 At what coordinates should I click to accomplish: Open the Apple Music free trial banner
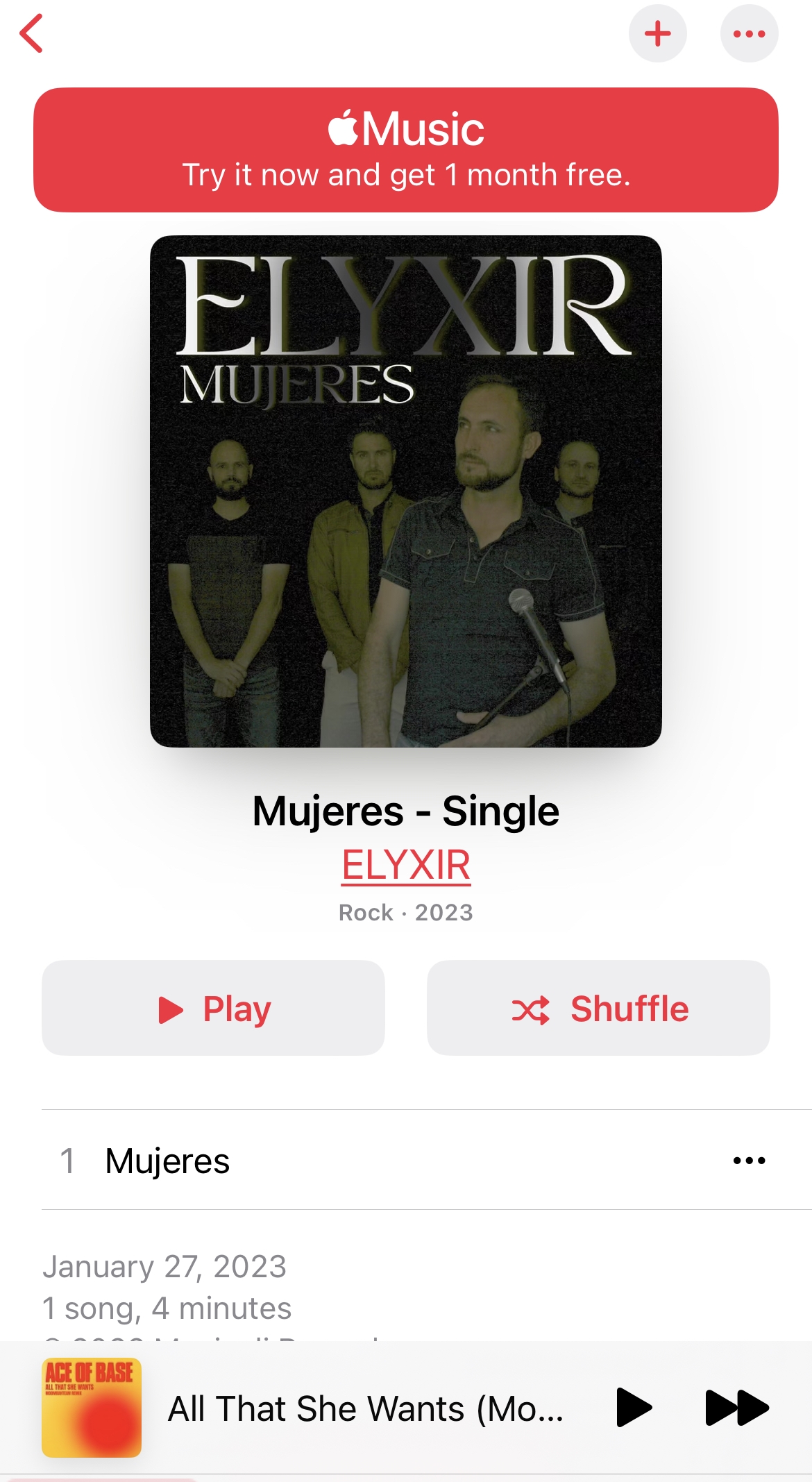pyautogui.click(x=405, y=149)
